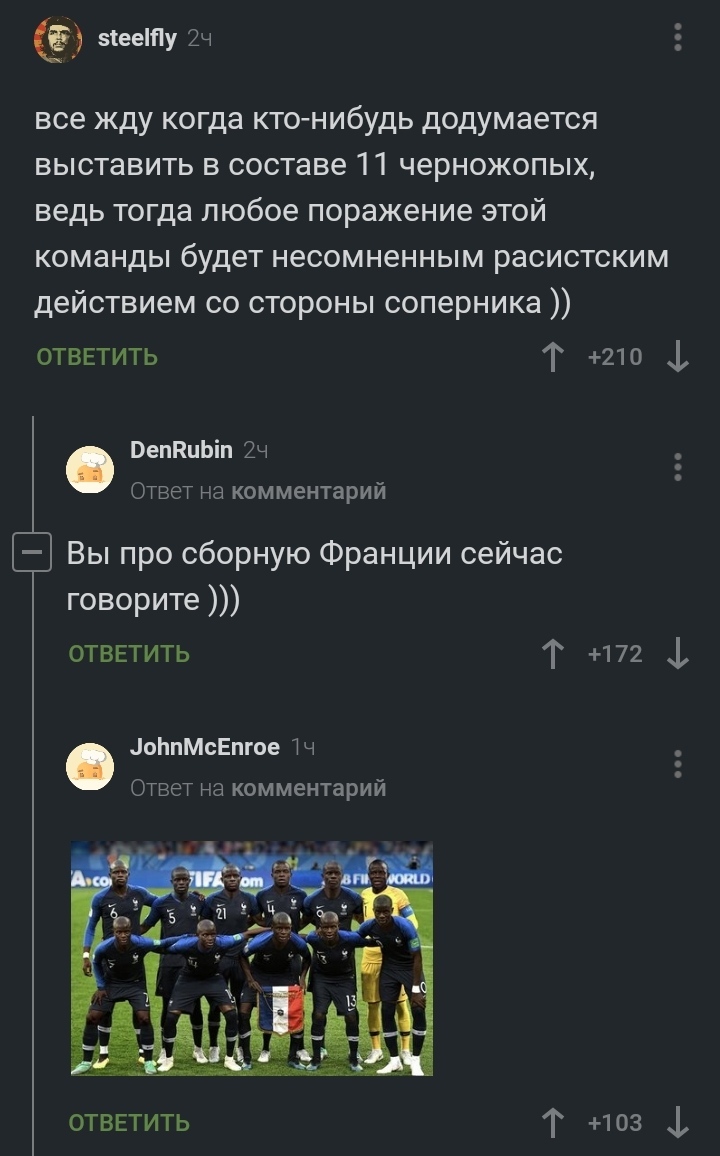Upvote steelfly's comment

pos(553,357)
